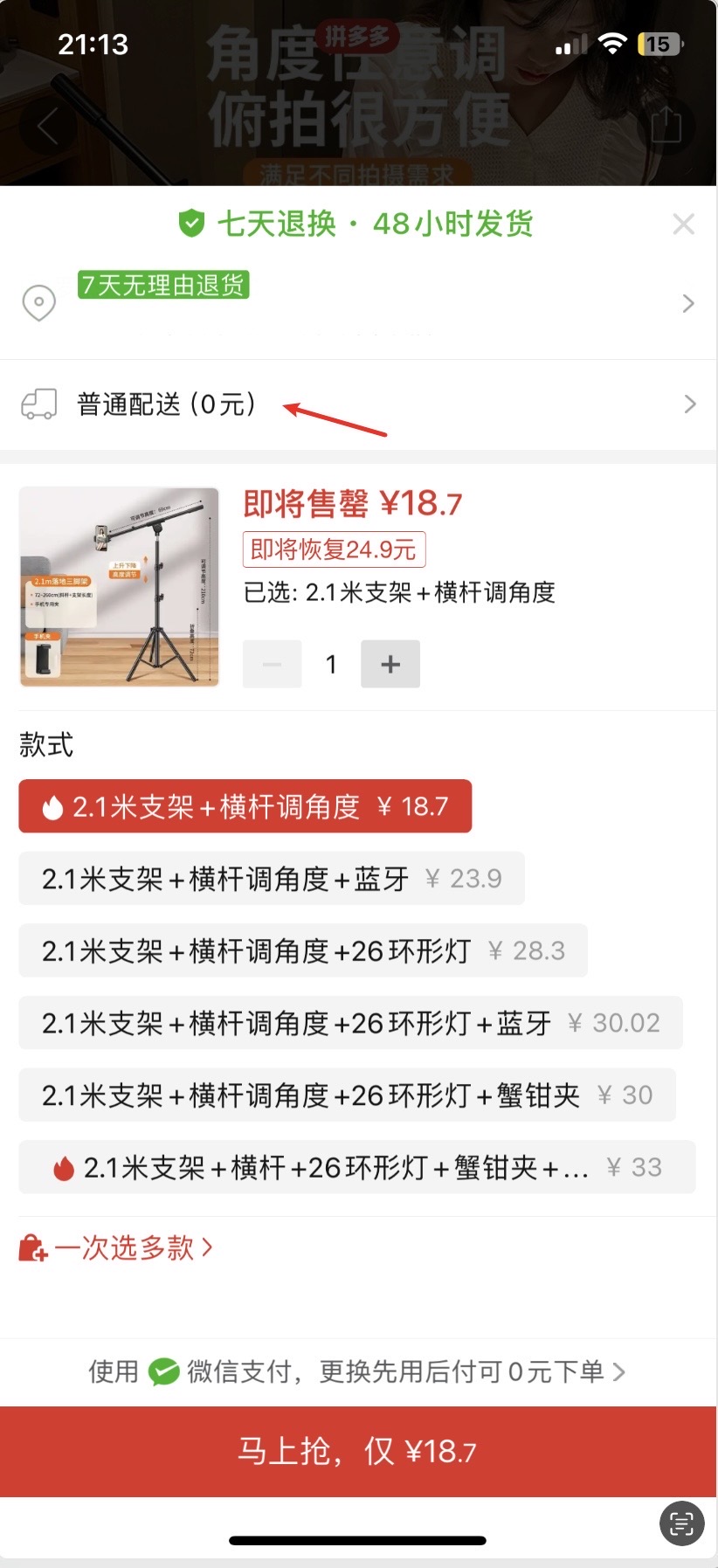Screen dimensions: 718x1568
Task: Pick the 26环形灯 option priced ¥28.3
Action: 303,950
